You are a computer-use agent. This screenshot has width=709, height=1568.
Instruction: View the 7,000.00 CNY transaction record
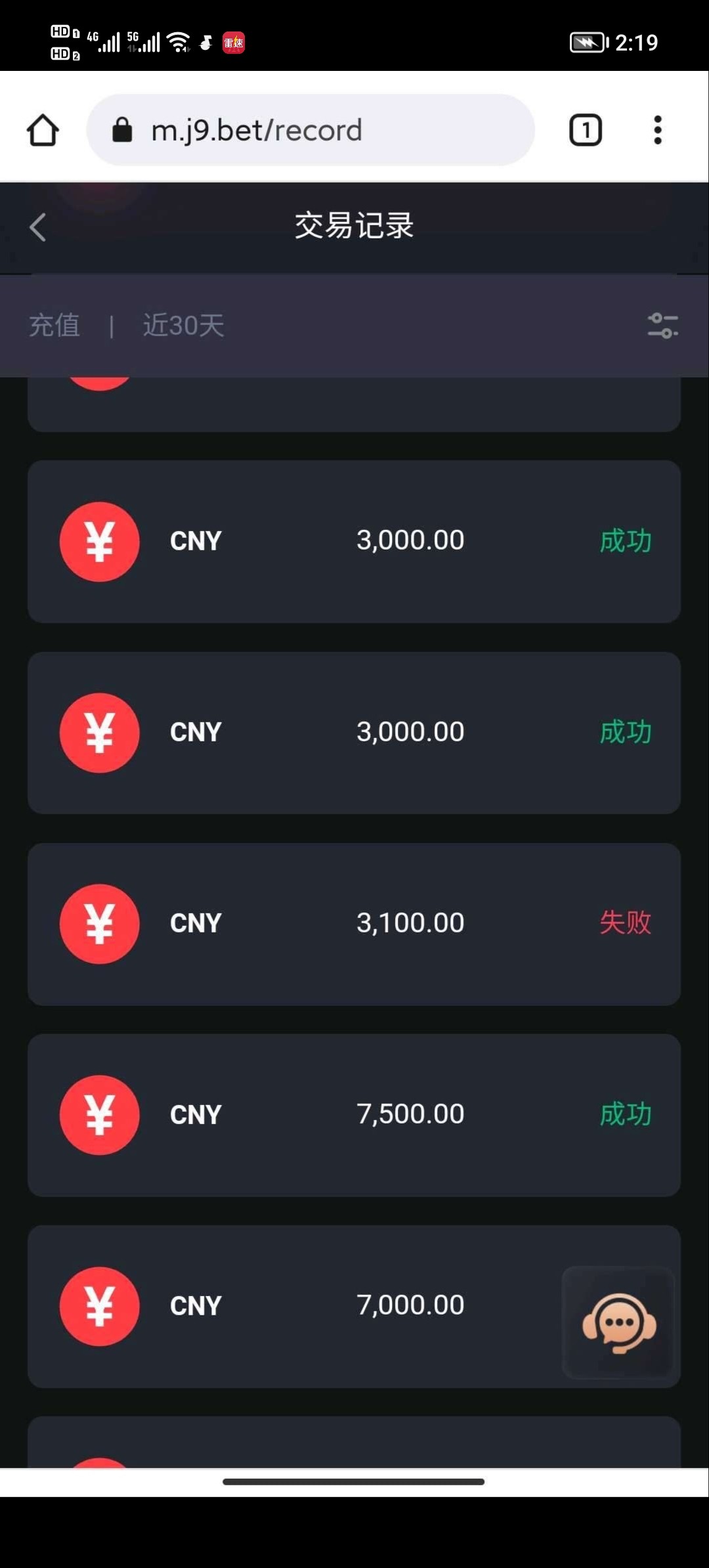pos(295,1305)
